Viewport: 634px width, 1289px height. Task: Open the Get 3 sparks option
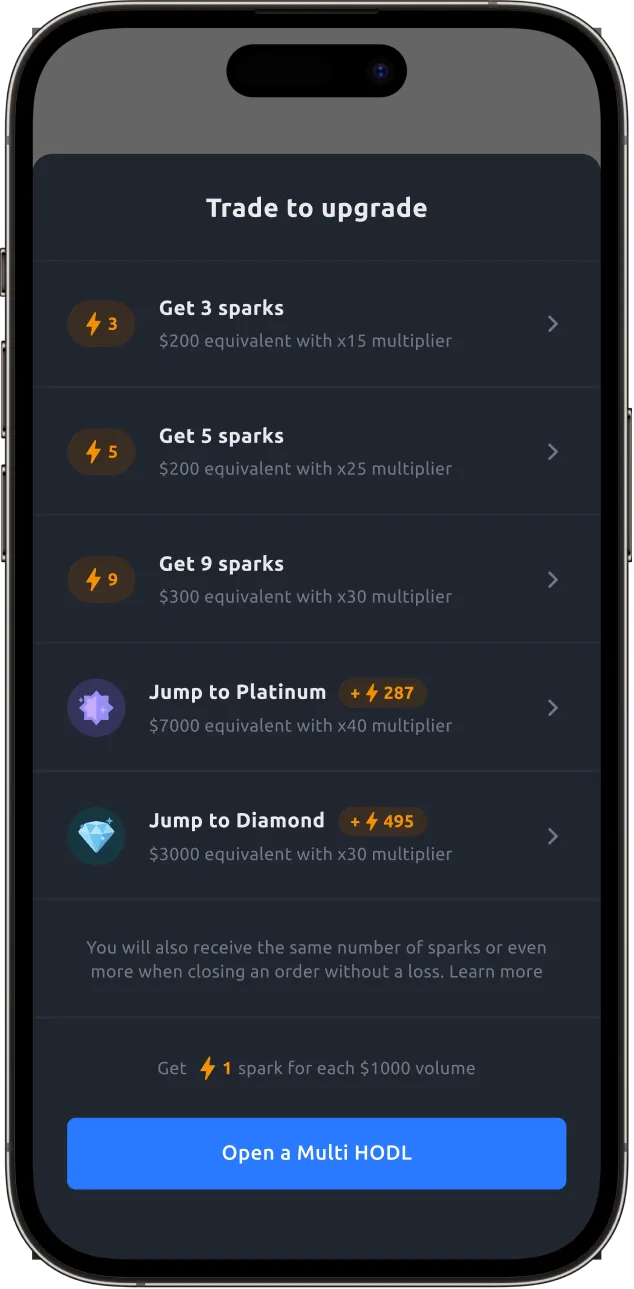(x=316, y=324)
